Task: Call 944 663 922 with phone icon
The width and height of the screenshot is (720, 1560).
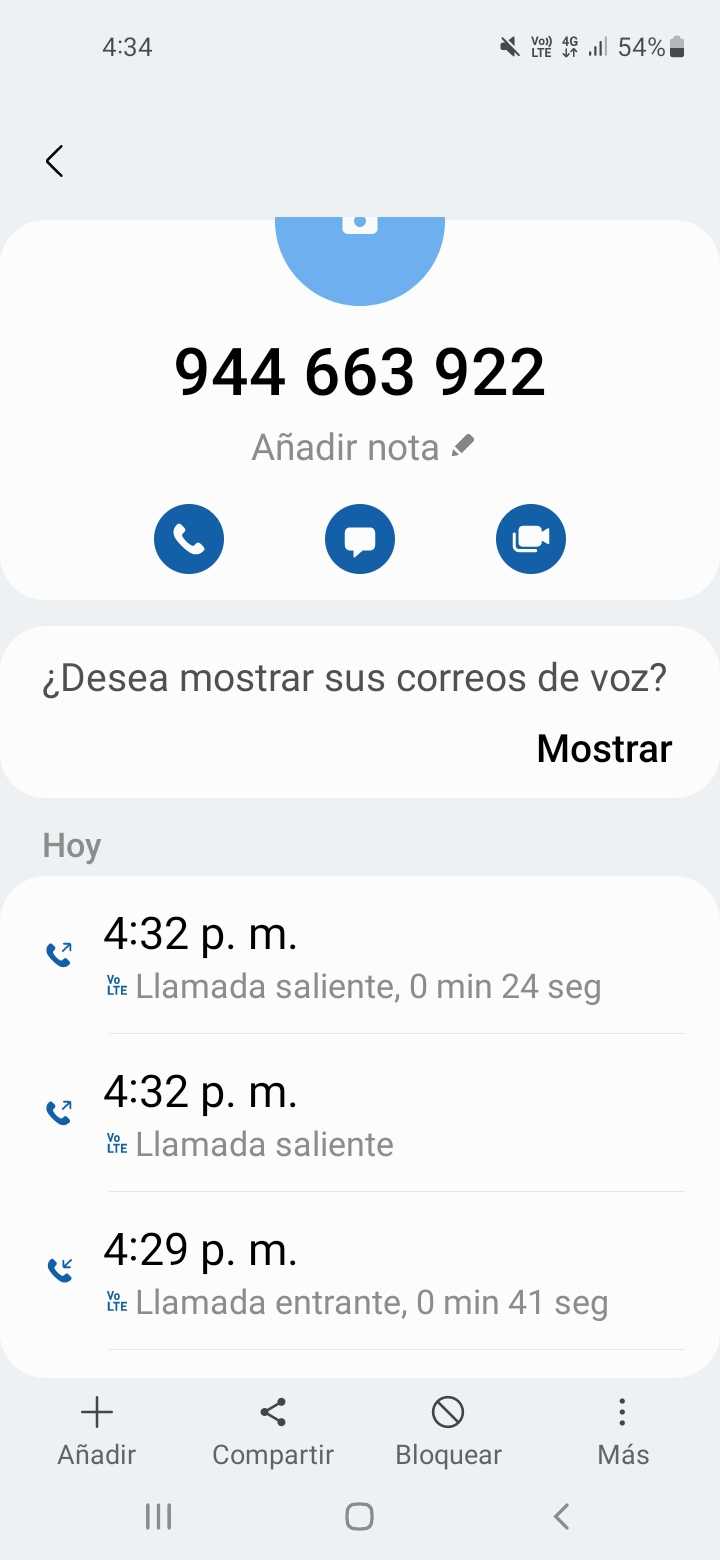Action: coord(189,540)
